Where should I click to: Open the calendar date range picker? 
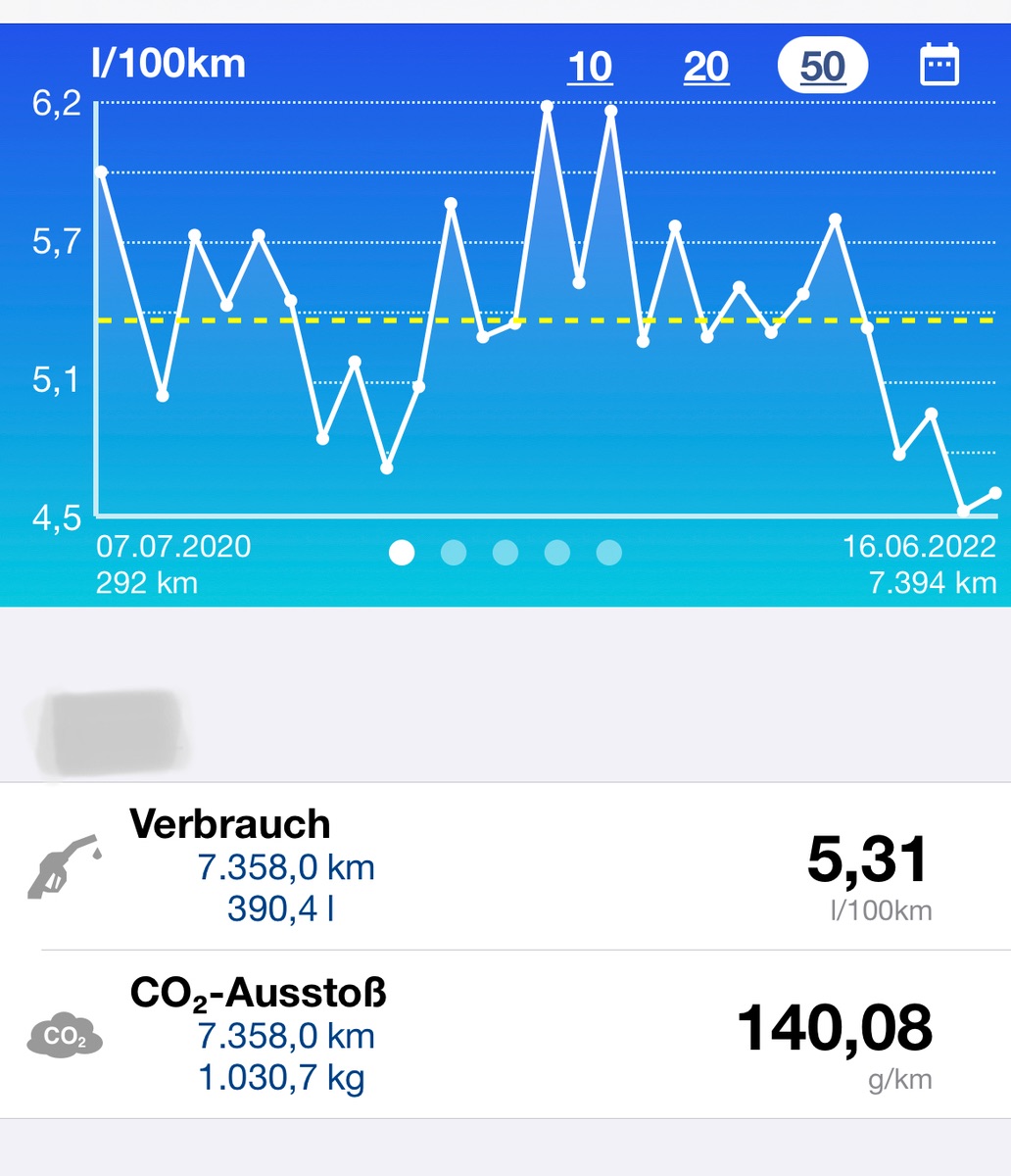[x=939, y=66]
